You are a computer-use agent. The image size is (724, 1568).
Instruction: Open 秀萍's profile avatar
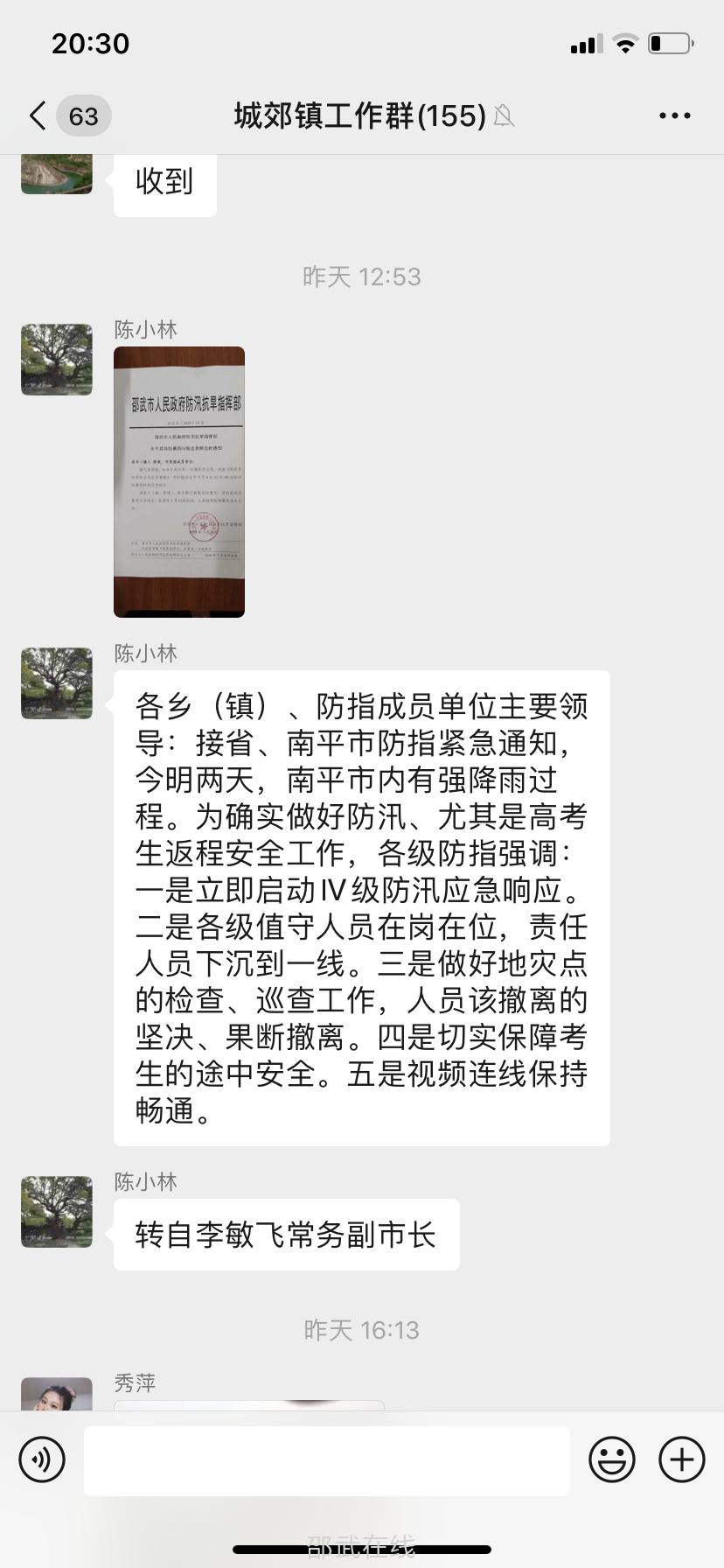[x=57, y=1393]
